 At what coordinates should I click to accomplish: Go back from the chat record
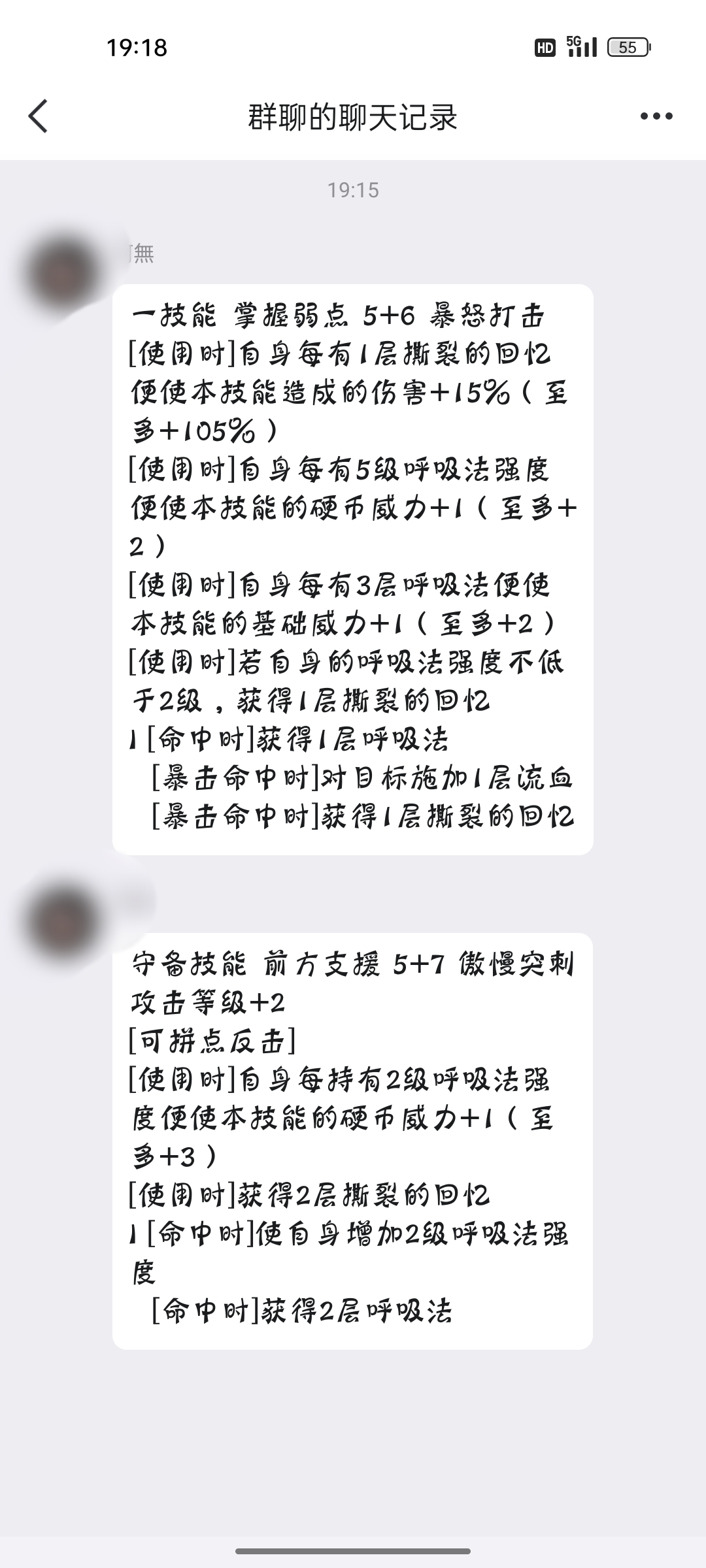point(39,116)
